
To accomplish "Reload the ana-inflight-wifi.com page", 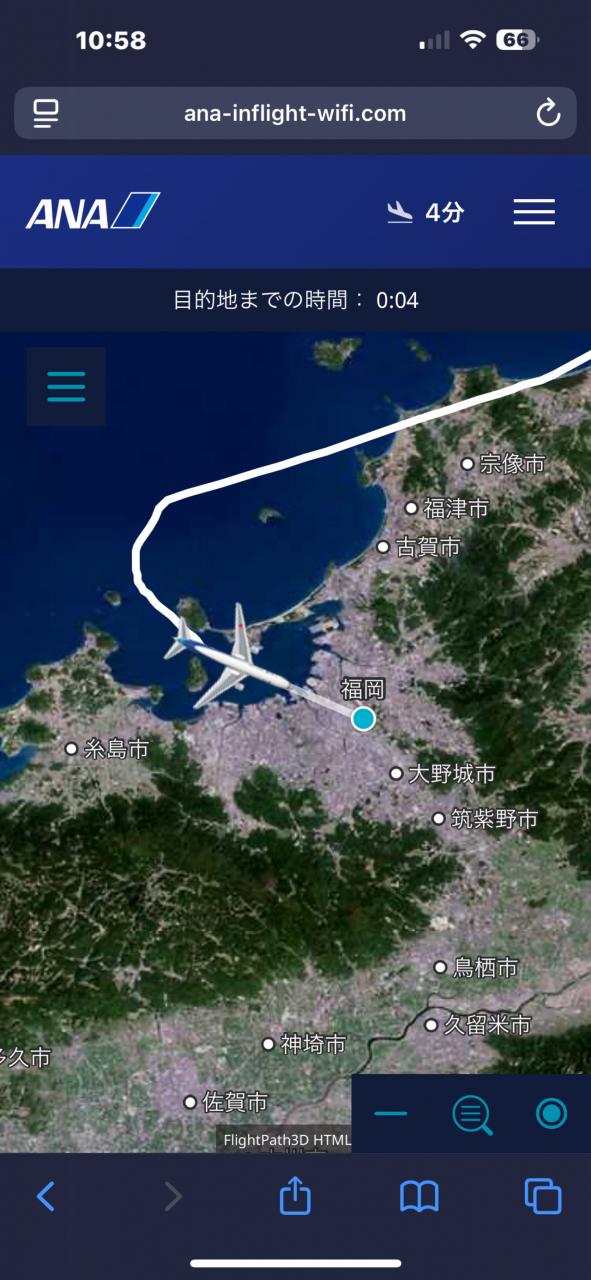I will [x=548, y=113].
